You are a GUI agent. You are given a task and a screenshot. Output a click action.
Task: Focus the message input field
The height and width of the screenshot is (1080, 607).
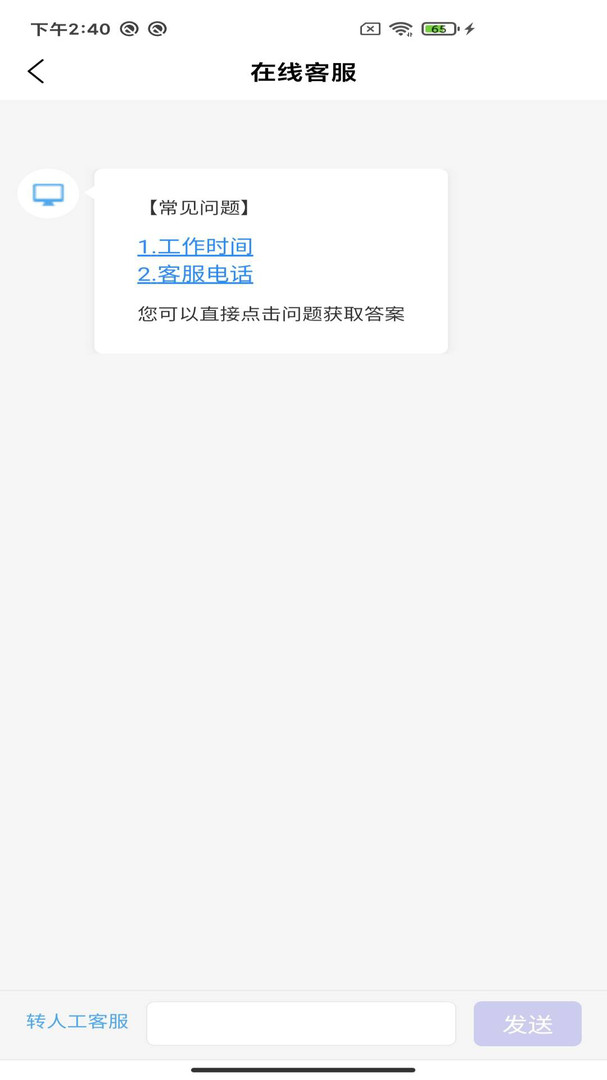301,1024
